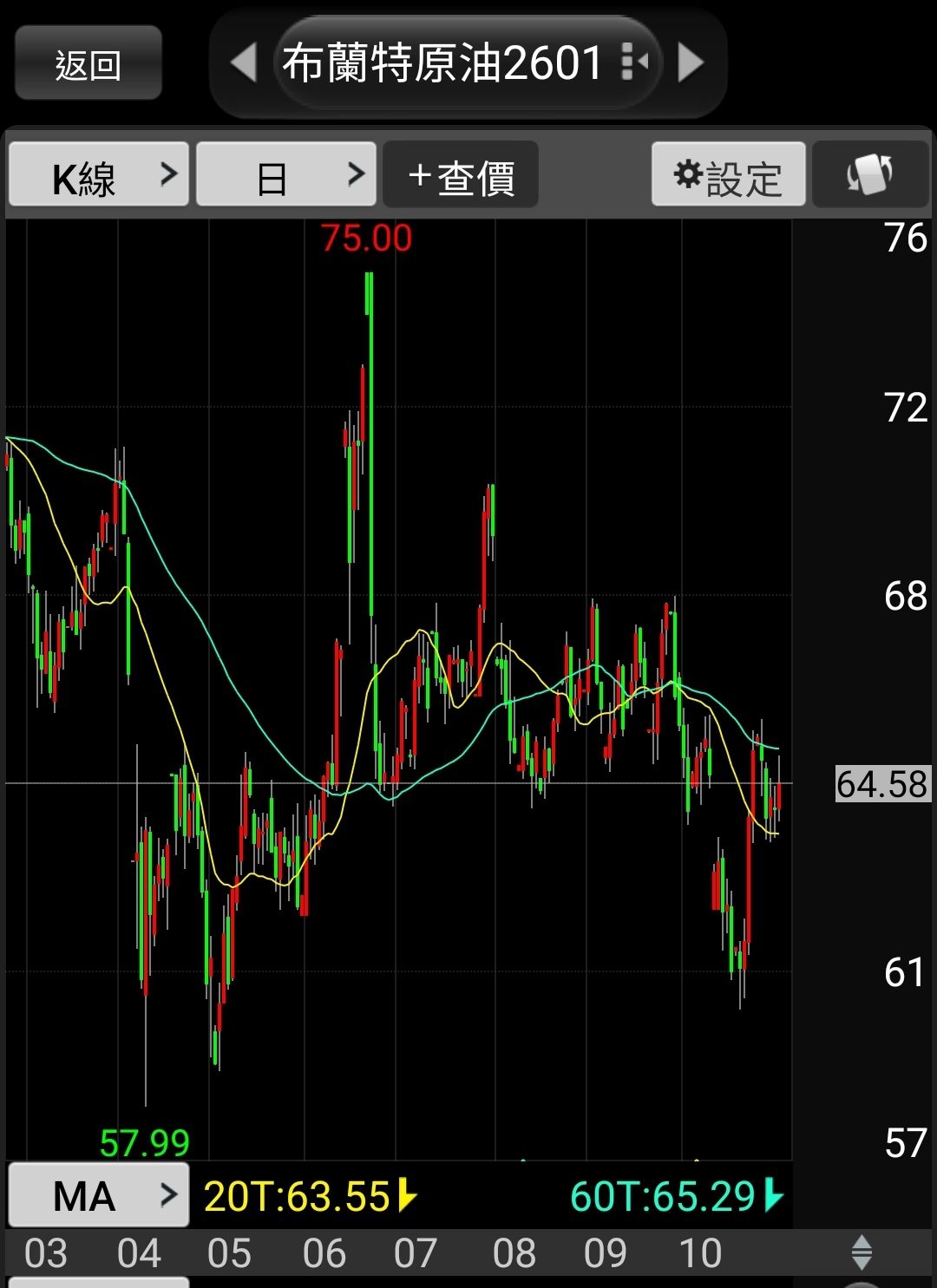Tap the up-down expand arrows icon
937x1288 pixels.
(862, 1253)
